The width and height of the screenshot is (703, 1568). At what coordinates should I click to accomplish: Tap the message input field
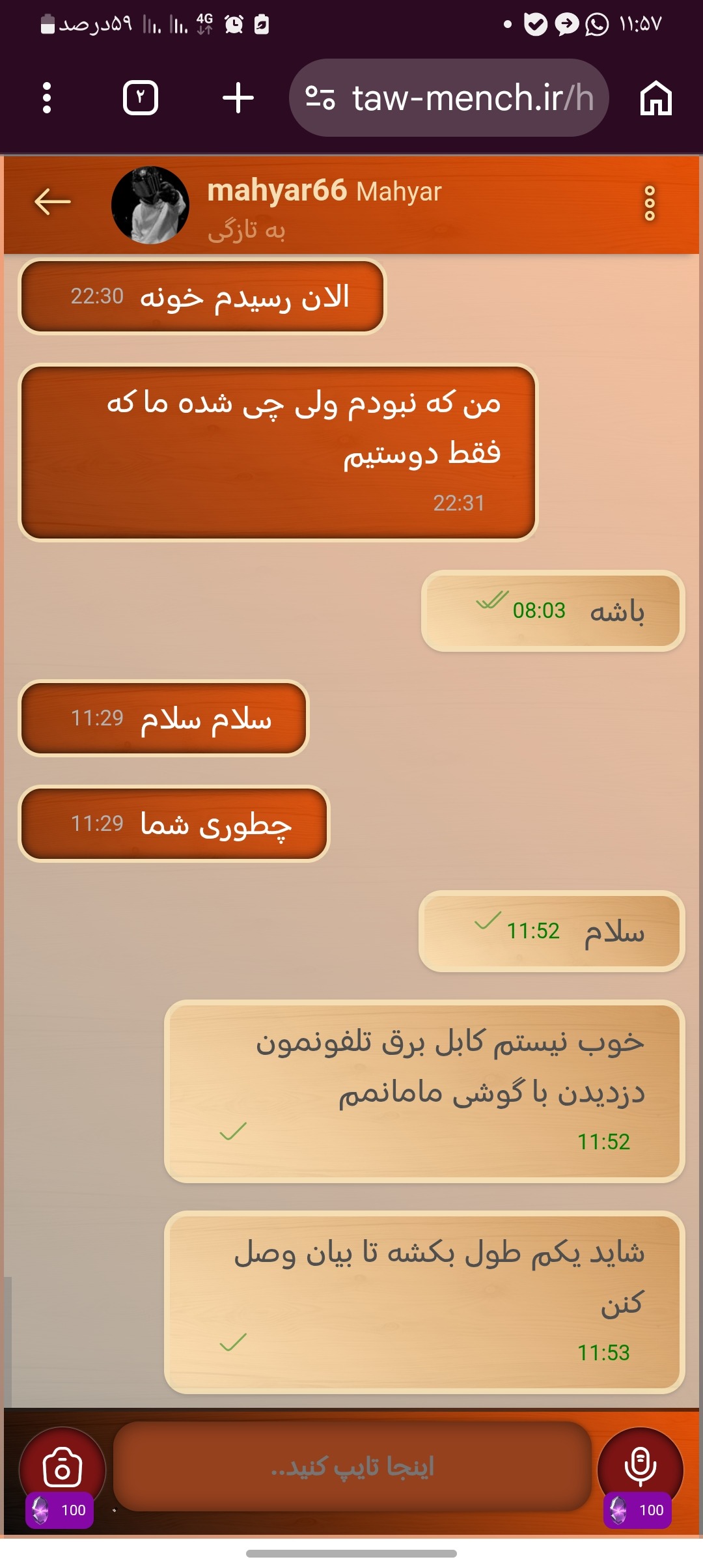[x=352, y=1466]
